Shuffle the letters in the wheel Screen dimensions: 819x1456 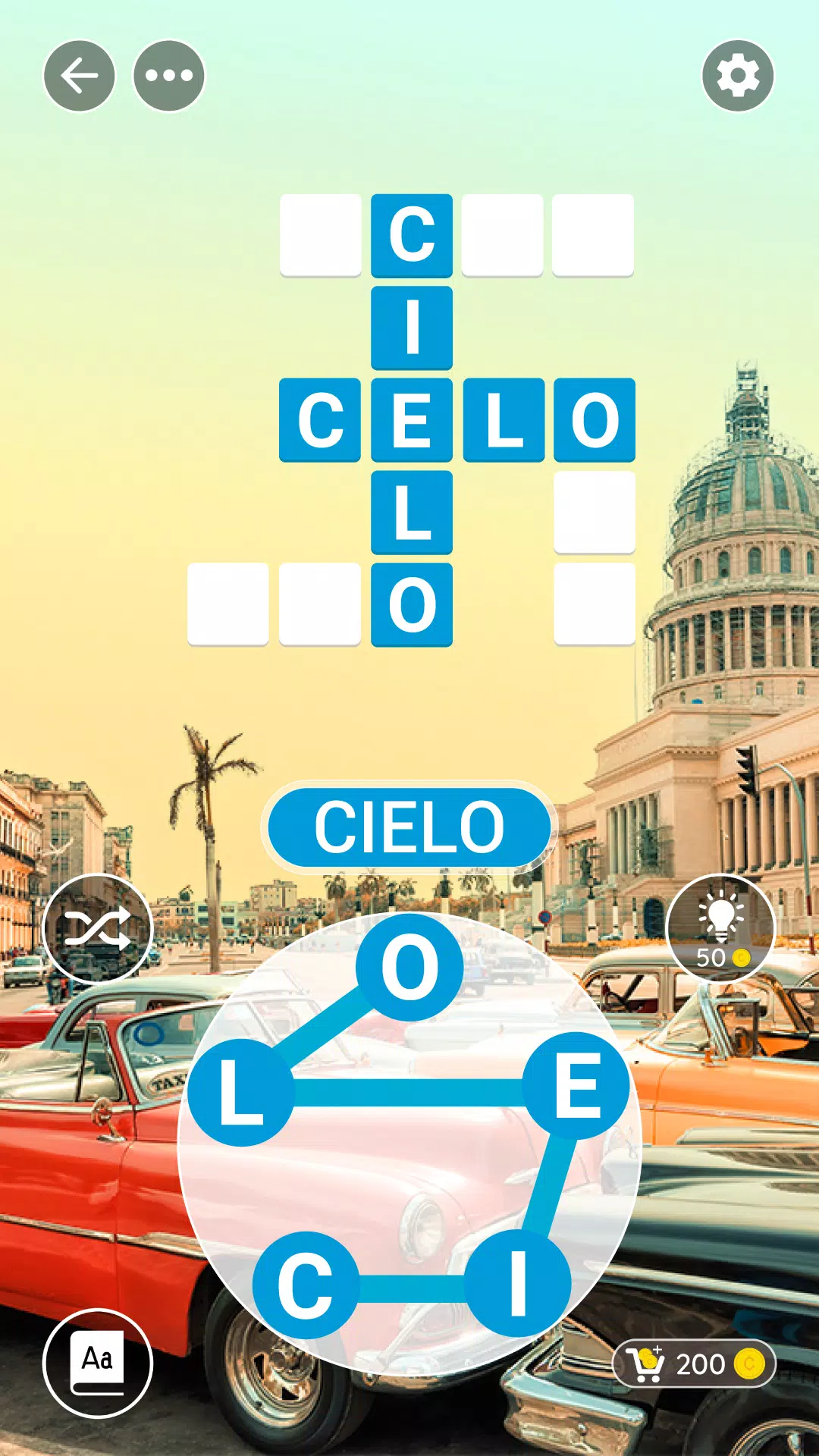pyautogui.click(x=98, y=928)
